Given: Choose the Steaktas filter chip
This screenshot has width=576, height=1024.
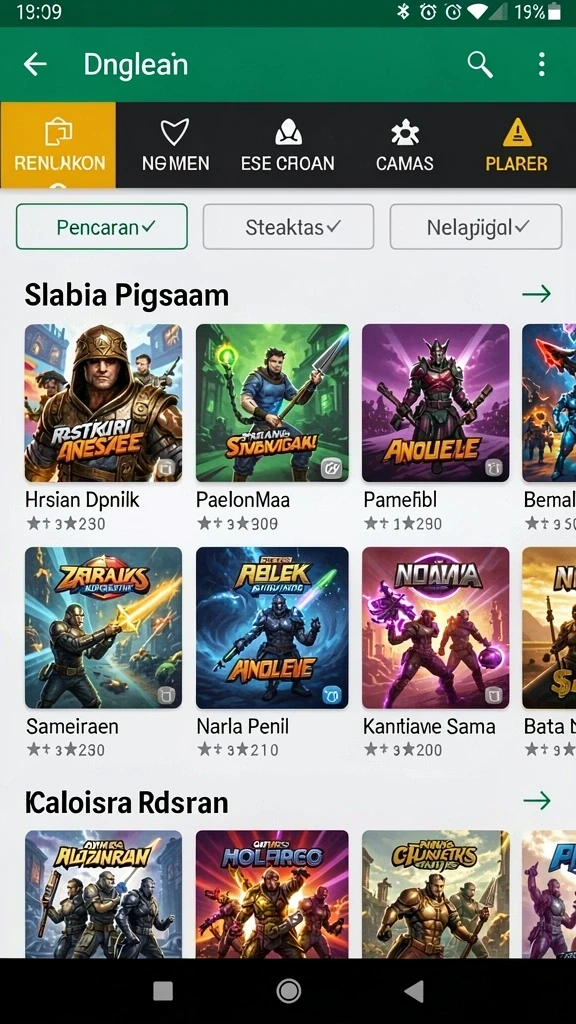Looking at the screenshot, I should click(288, 227).
